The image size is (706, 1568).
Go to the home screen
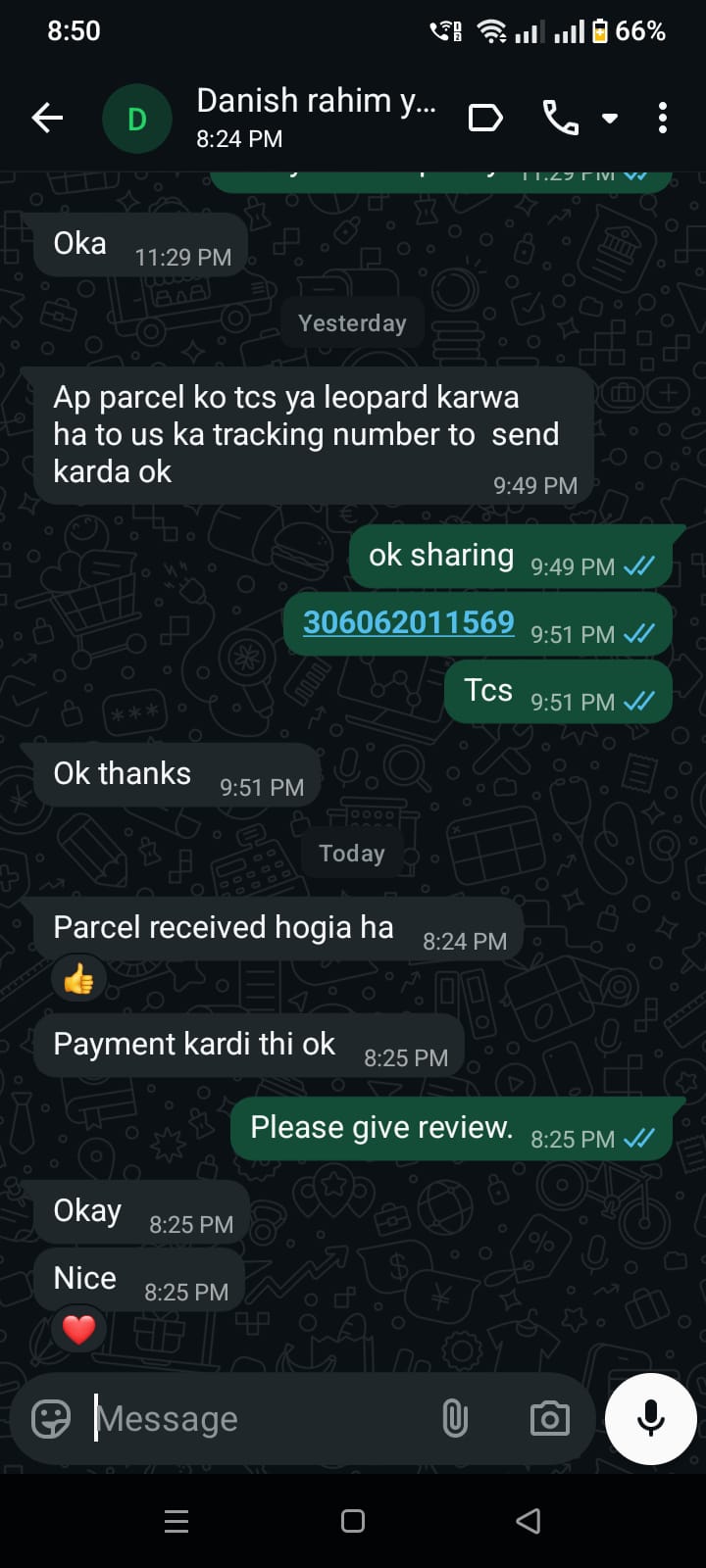pyautogui.click(x=353, y=1521)
